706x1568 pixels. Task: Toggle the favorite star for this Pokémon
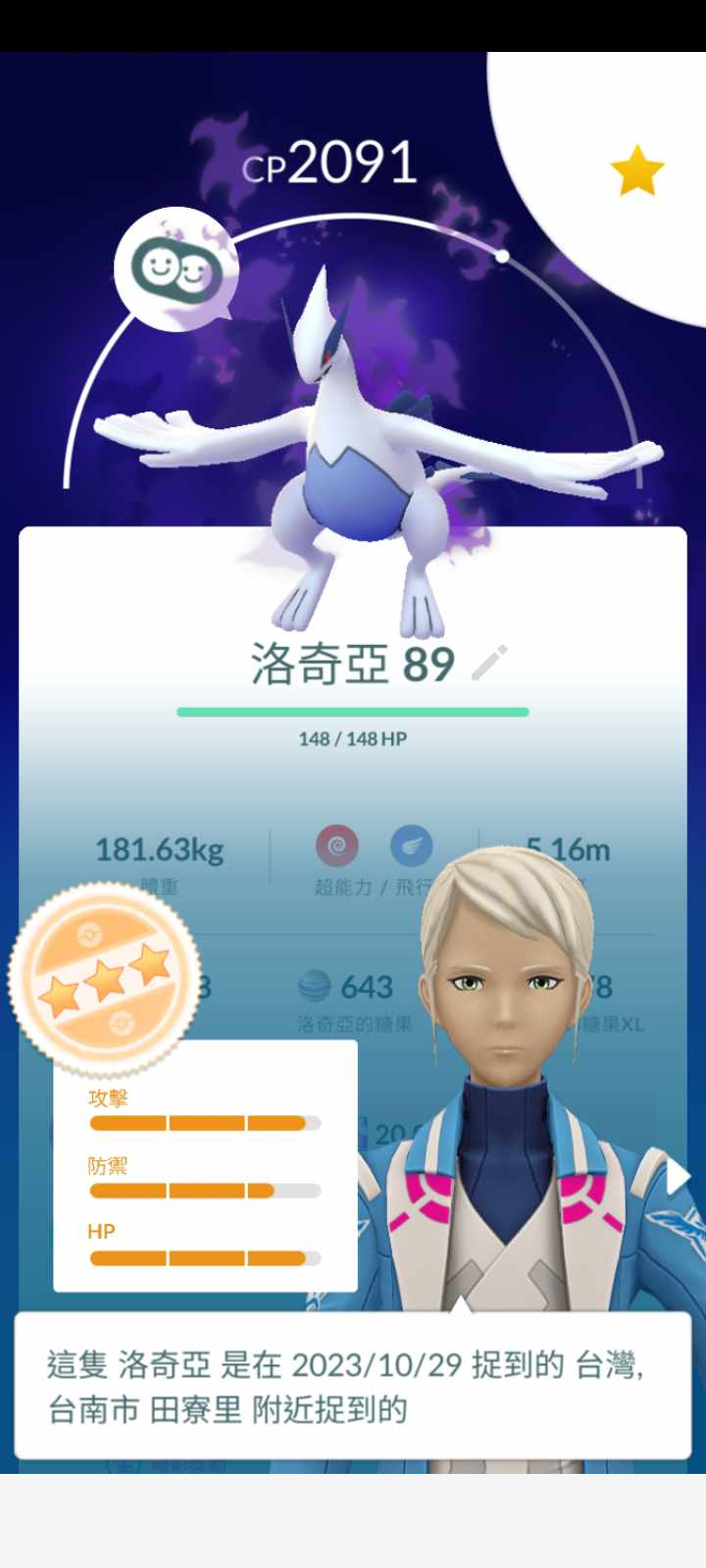(637, 171)
